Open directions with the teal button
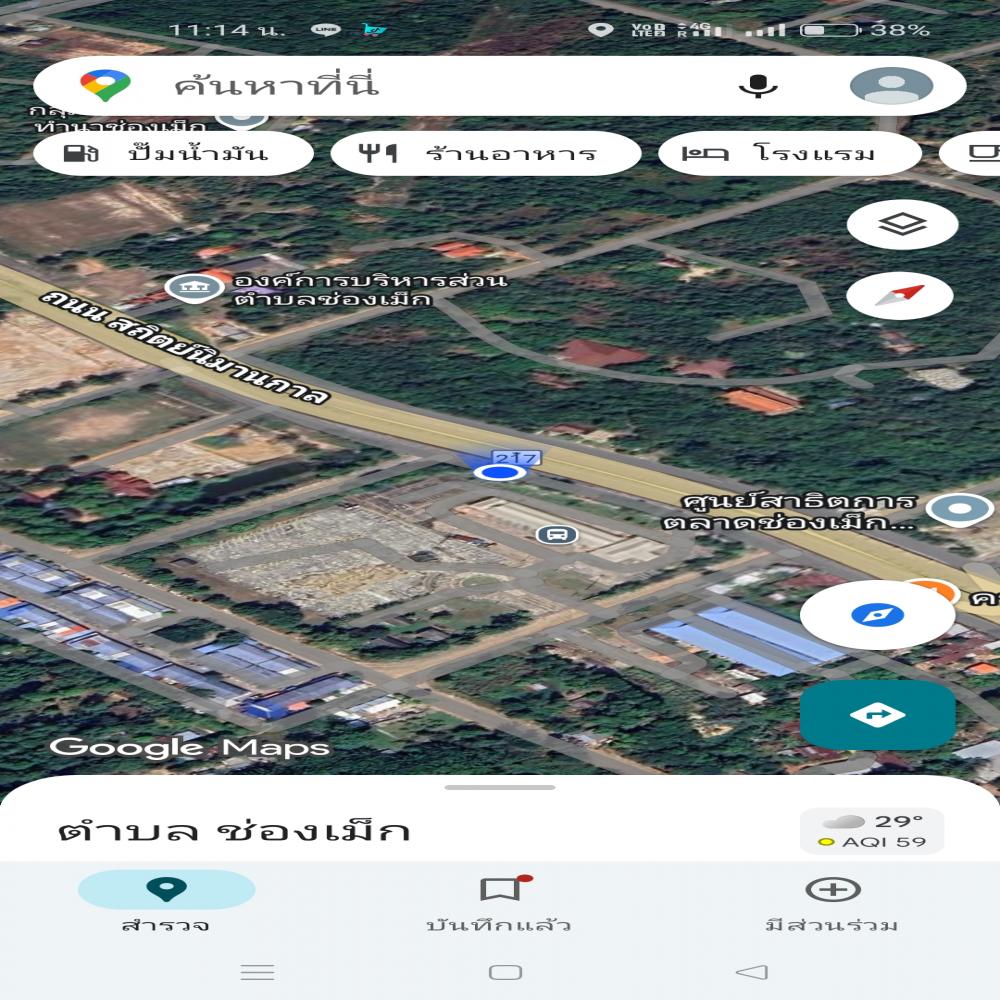 [x=877, y=715]
